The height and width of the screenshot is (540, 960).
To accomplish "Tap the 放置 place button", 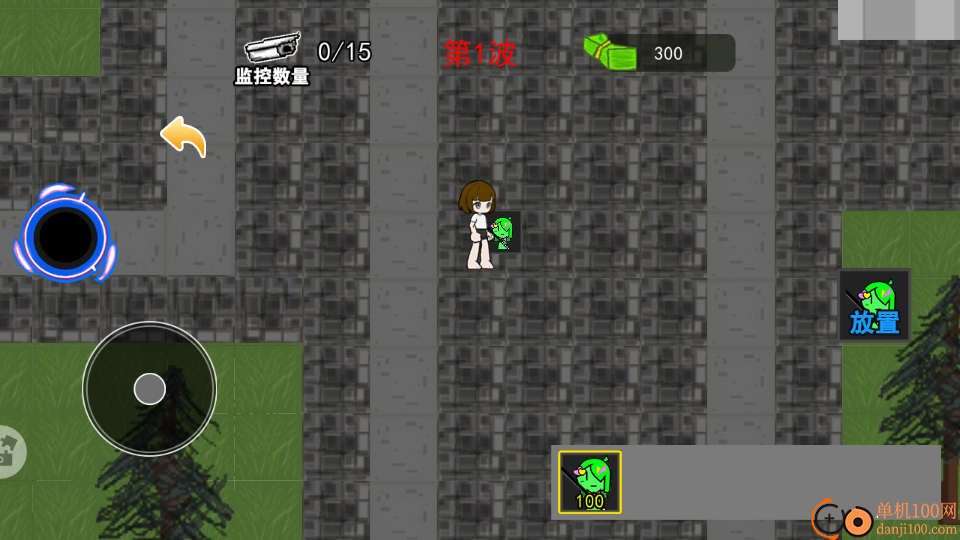I will 875,305.
